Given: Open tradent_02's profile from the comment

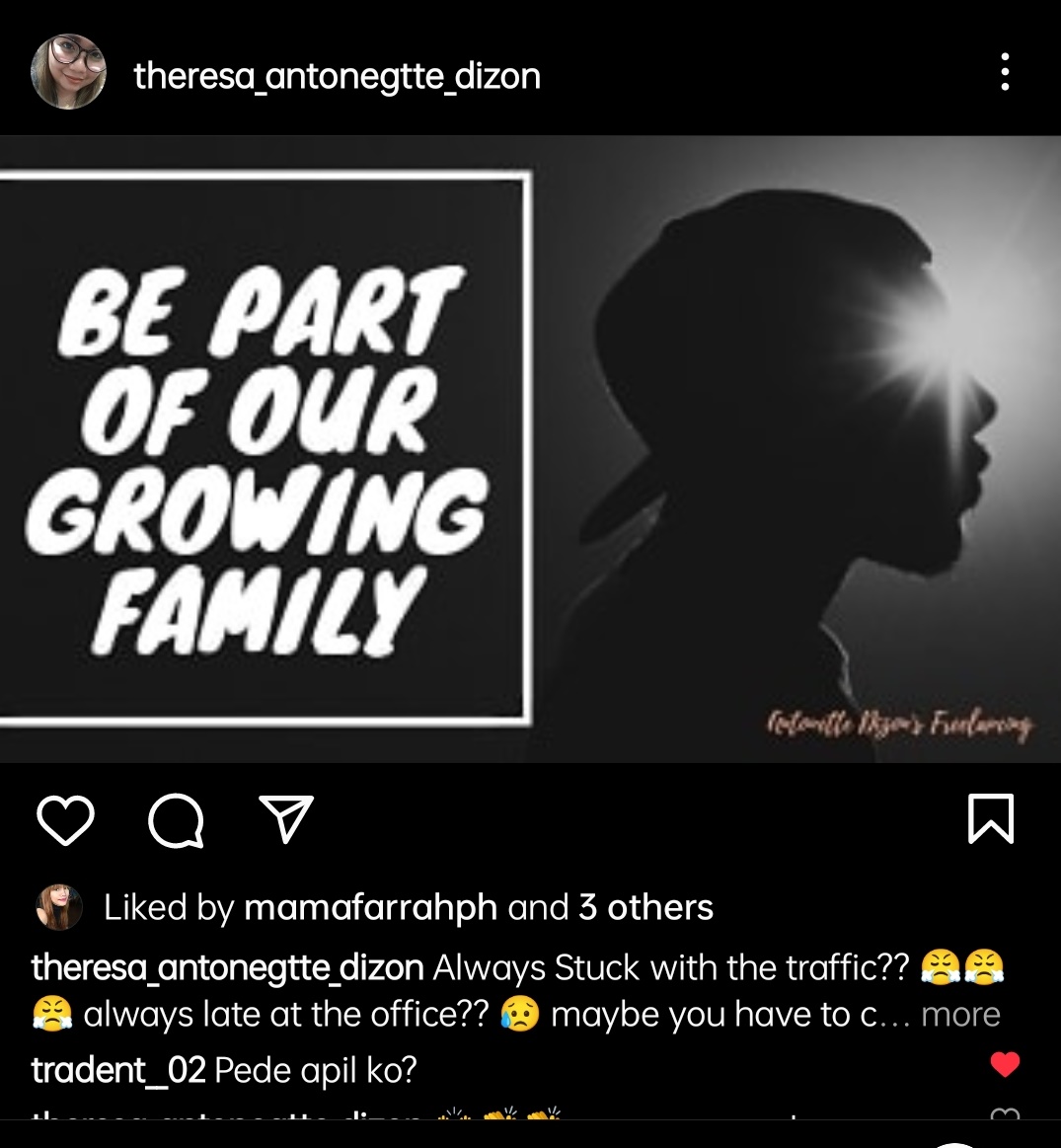Looking at the screenshot, I should point(118,1070).
